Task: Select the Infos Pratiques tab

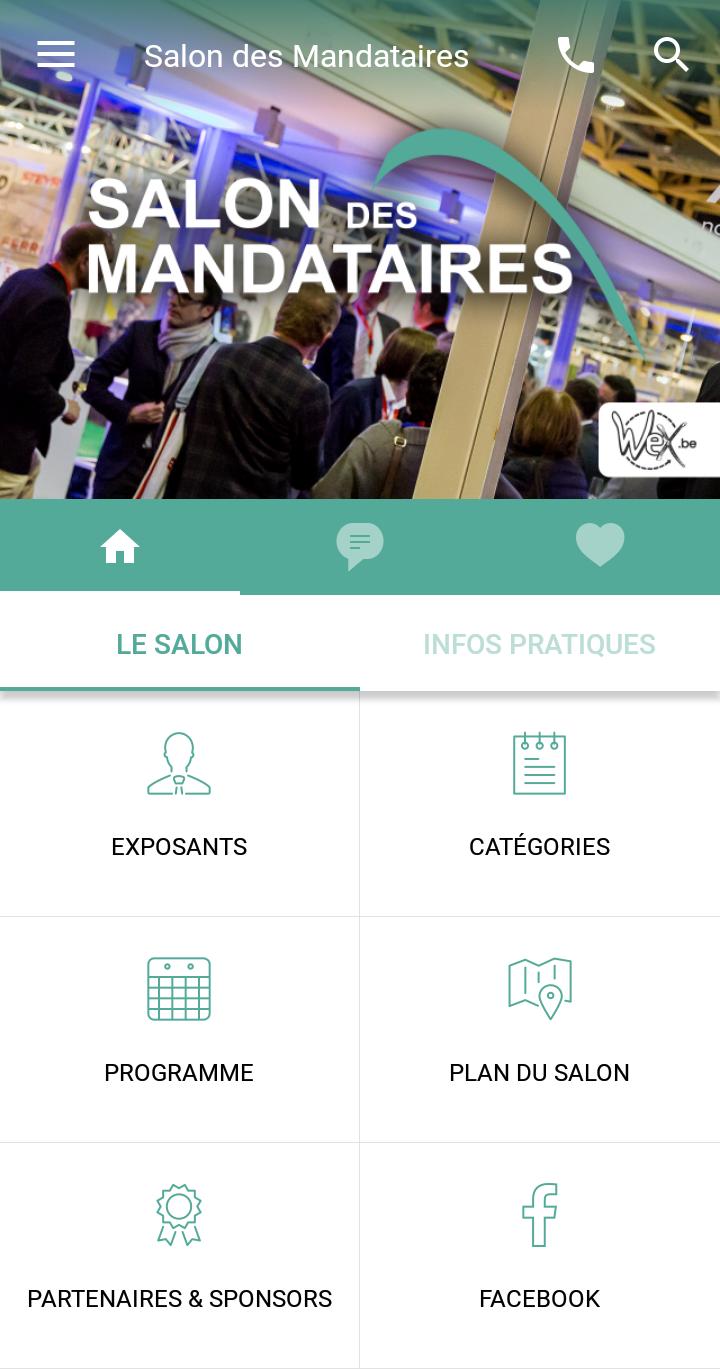Action: pyautogui.click(x=539, y=644)
